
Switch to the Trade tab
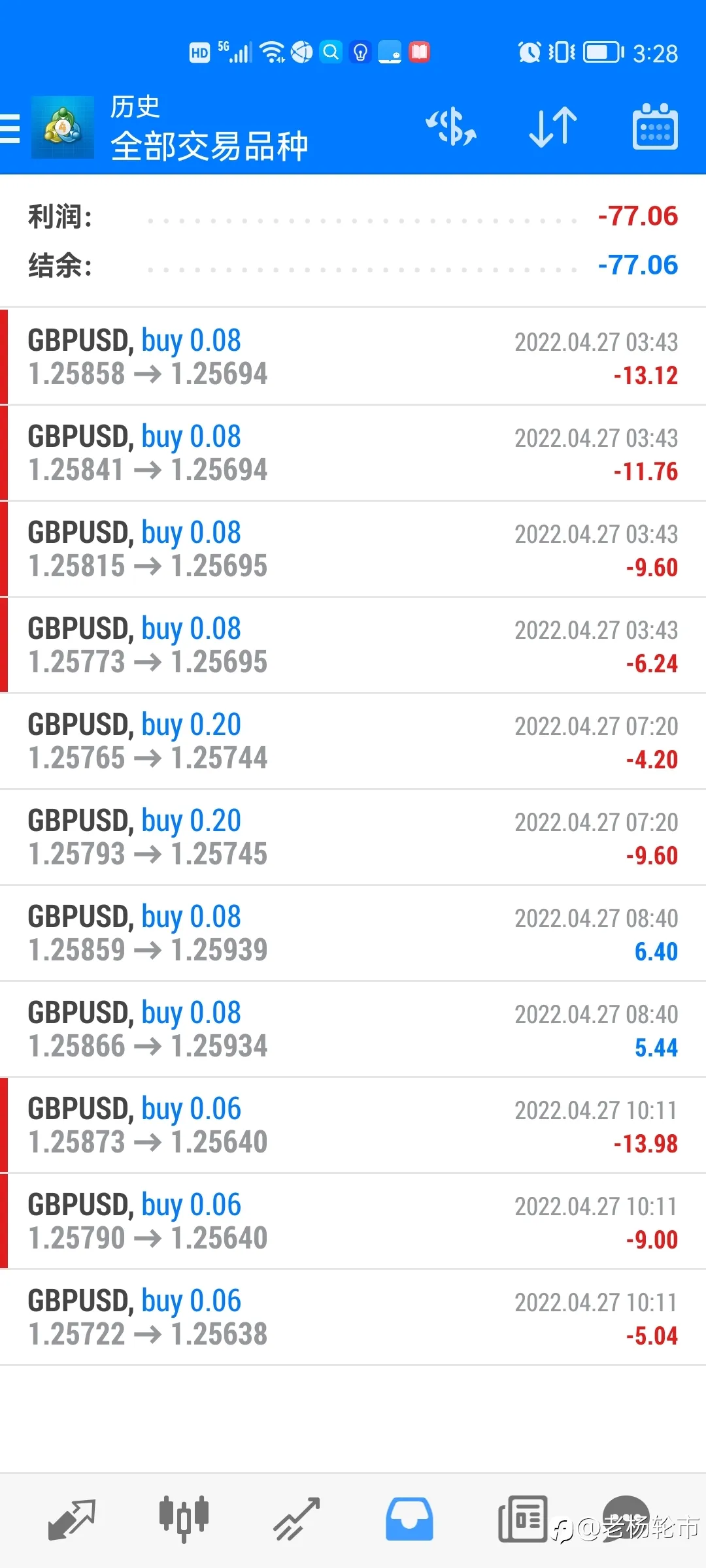(296, 1520)
